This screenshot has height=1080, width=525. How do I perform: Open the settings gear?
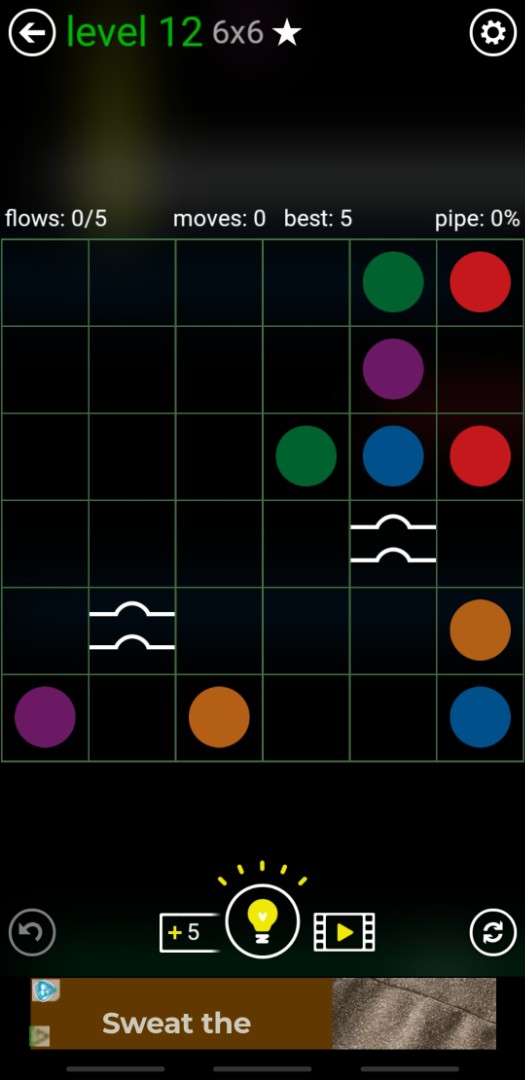tap(493, 32)
